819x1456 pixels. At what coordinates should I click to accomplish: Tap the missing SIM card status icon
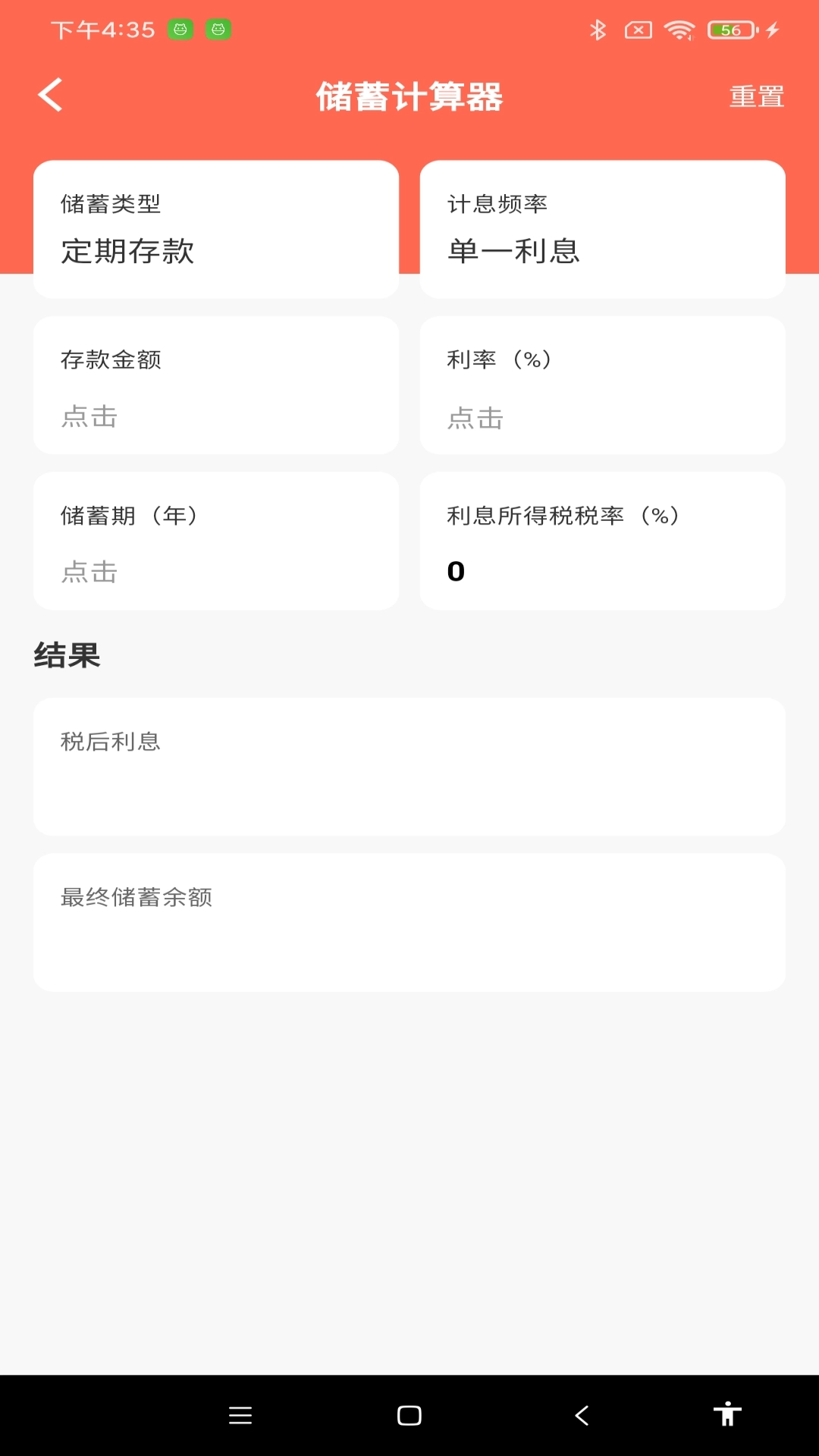638,29
